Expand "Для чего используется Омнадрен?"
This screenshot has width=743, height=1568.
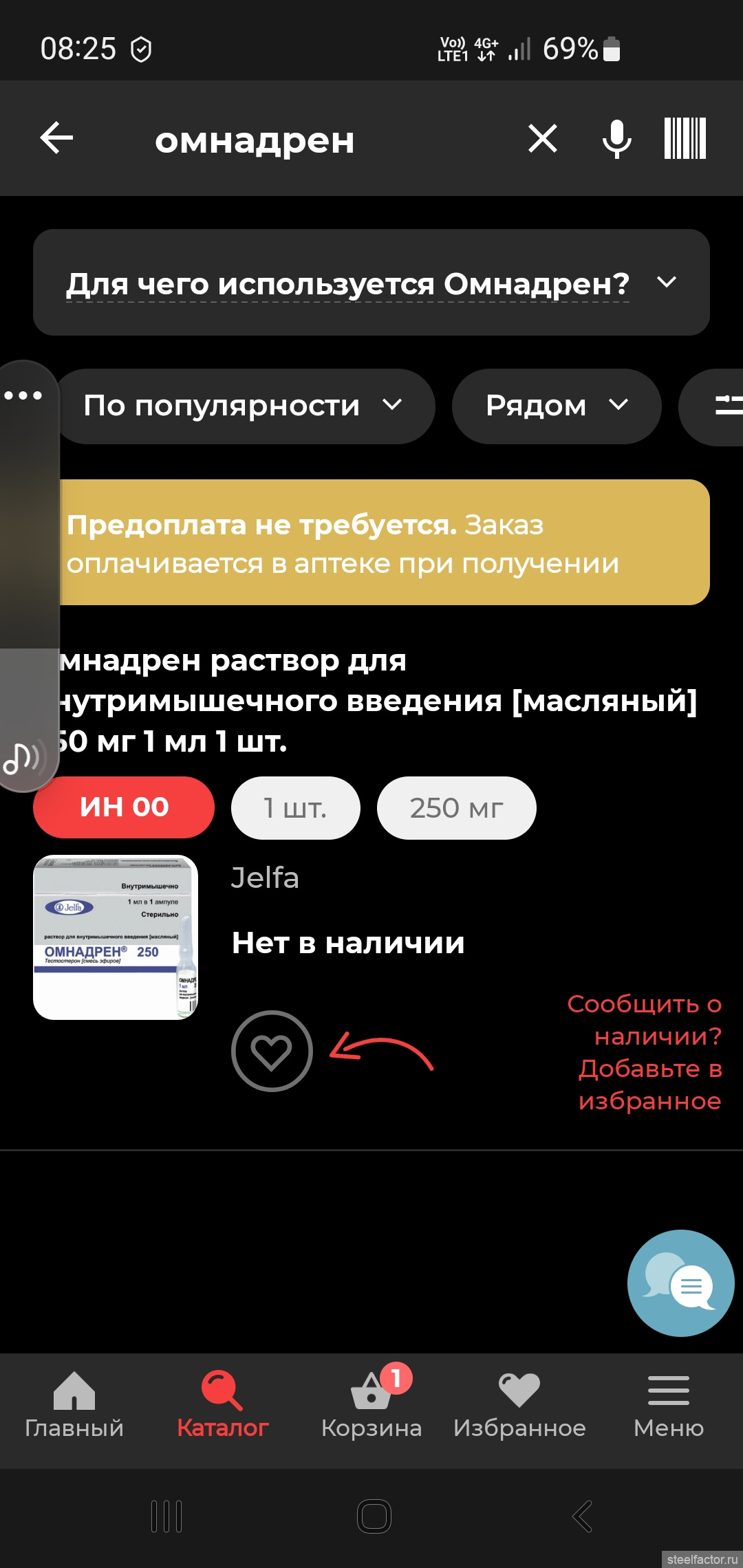(371, 283)
